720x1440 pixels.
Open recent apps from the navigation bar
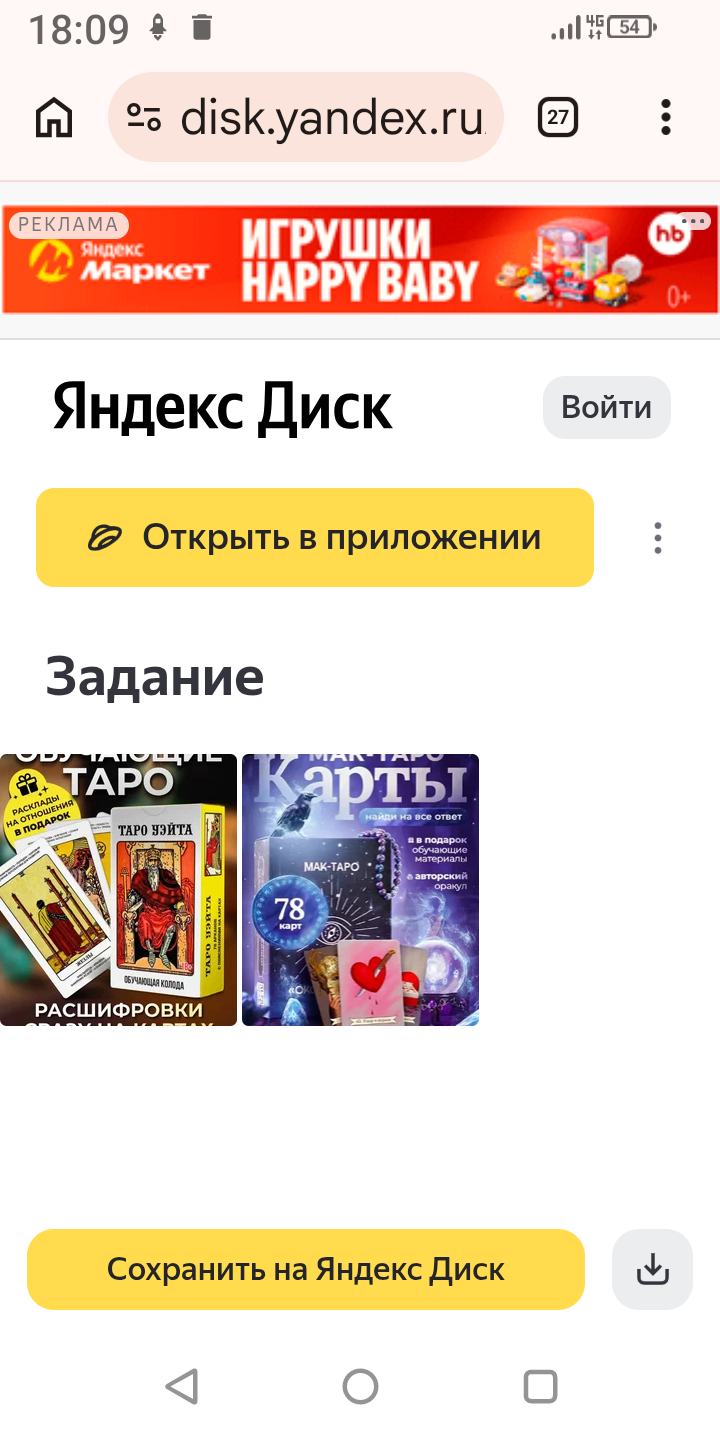click(540, 1386)
